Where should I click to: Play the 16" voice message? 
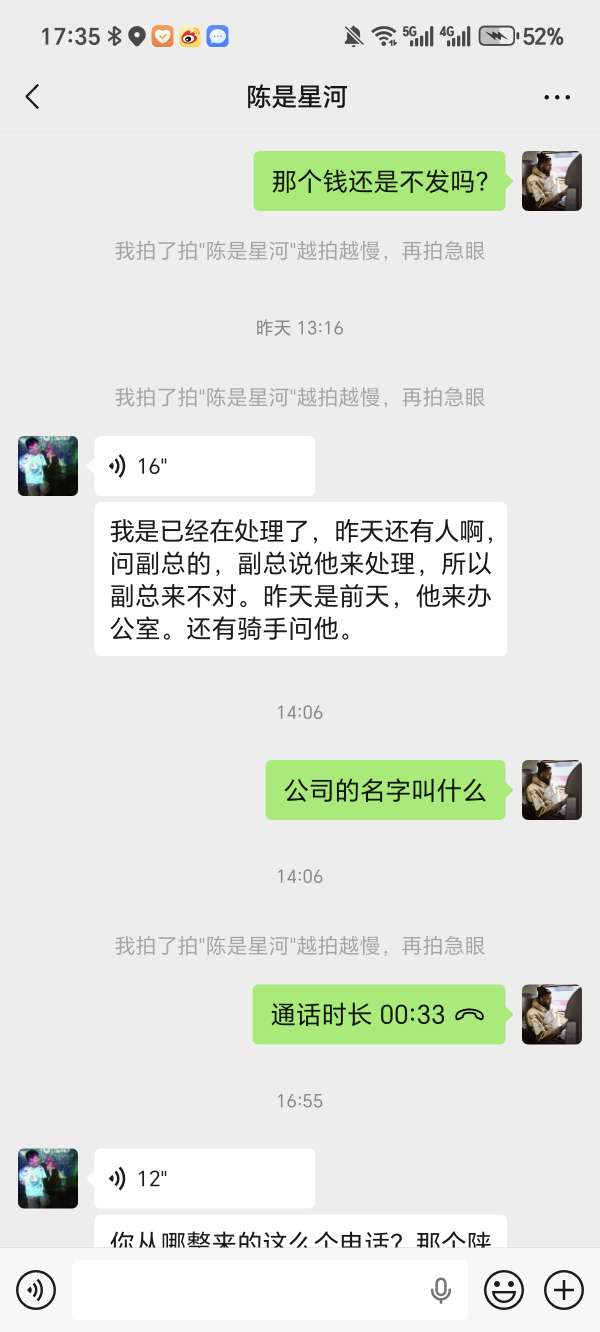[204, 466]
